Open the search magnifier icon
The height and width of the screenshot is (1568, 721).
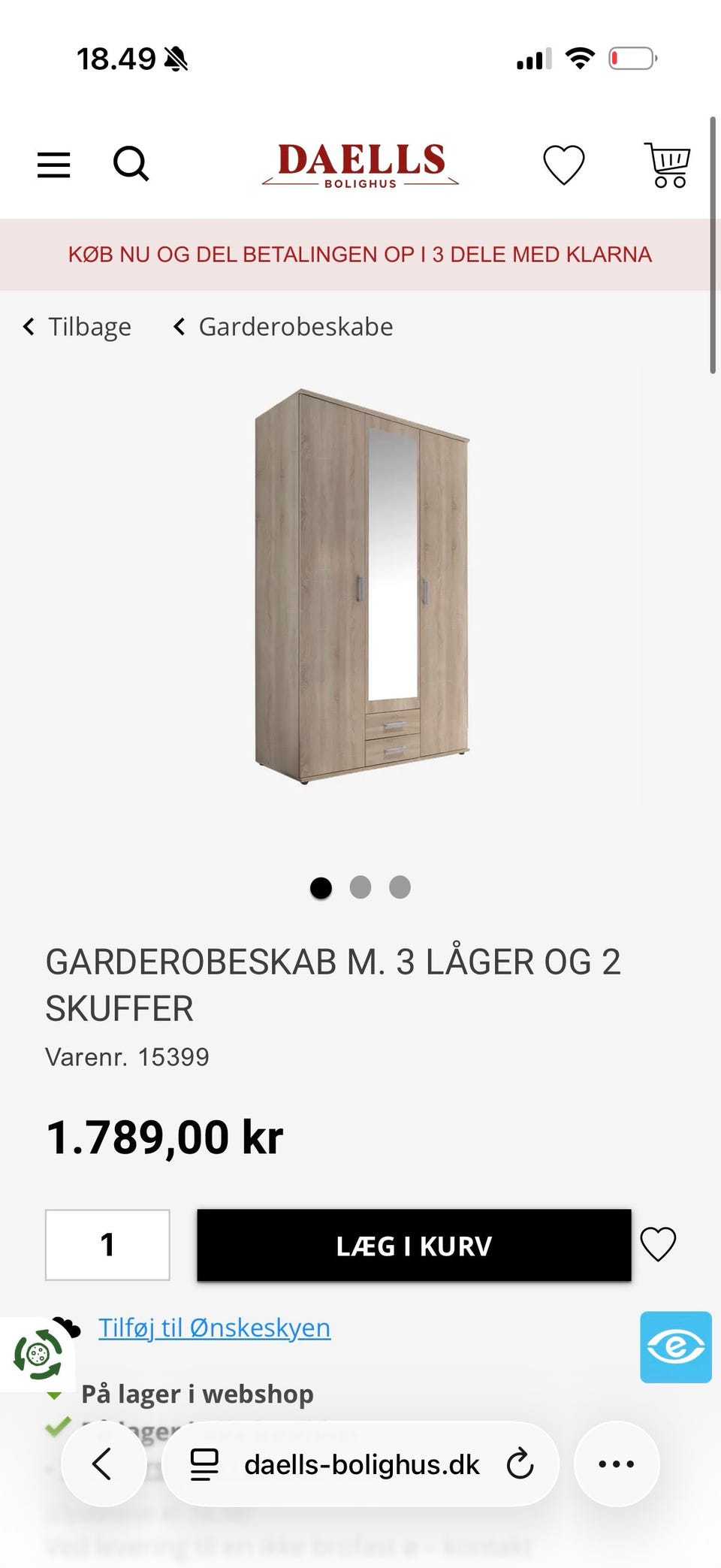(131, 164)
